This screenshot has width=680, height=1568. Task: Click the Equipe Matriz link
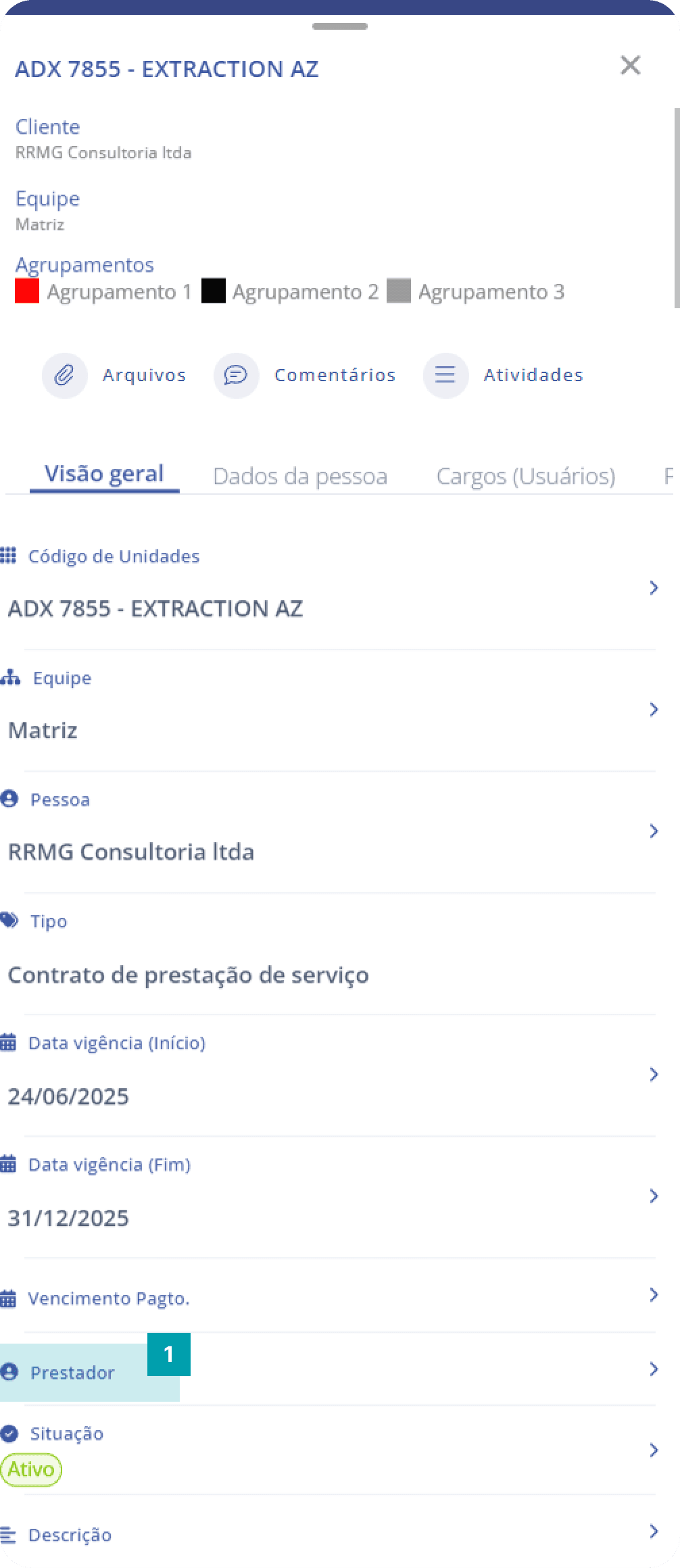(x=39, y=223)
